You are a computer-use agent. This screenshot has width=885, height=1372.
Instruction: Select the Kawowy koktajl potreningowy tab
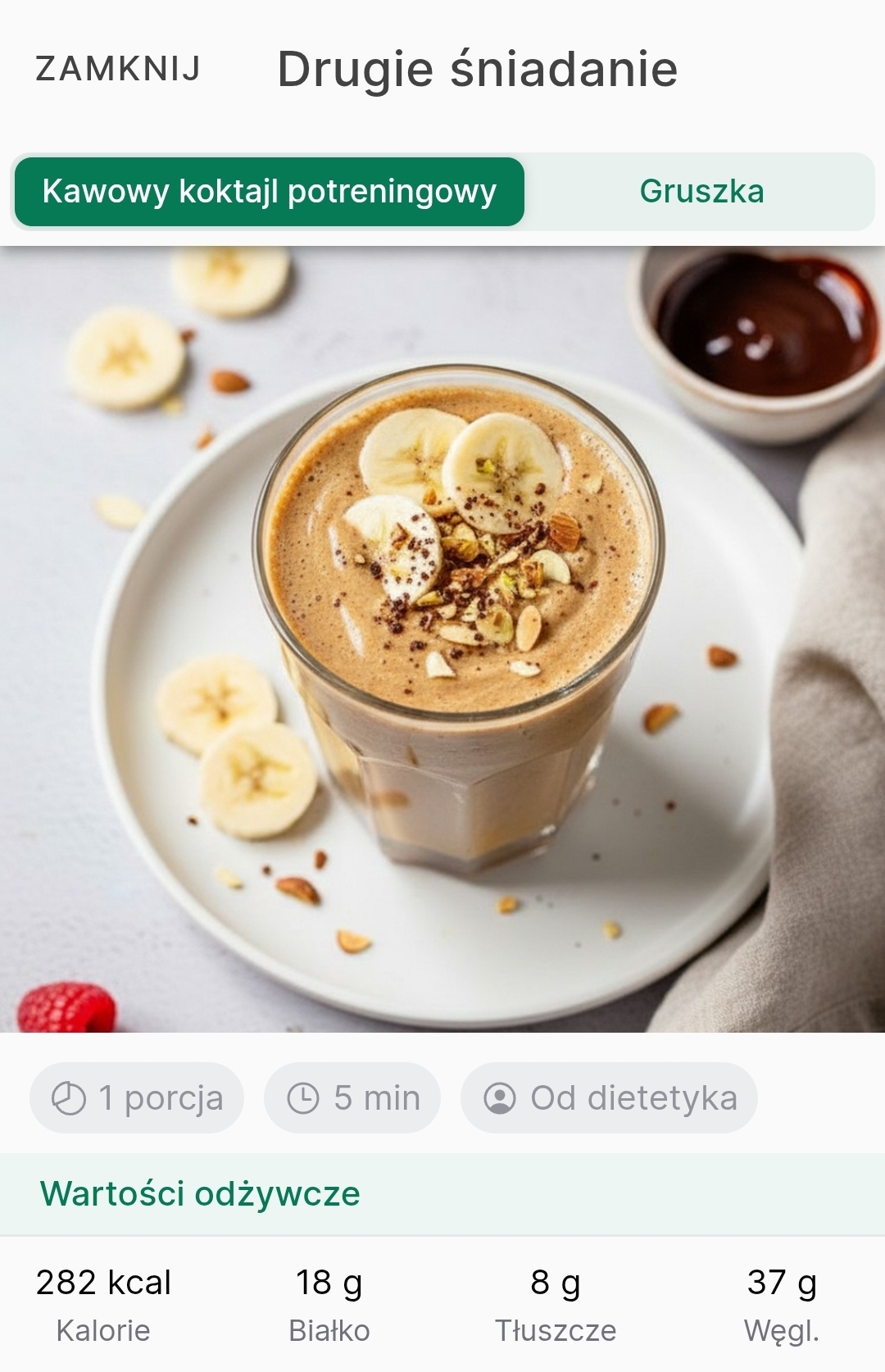click(270, 192)
